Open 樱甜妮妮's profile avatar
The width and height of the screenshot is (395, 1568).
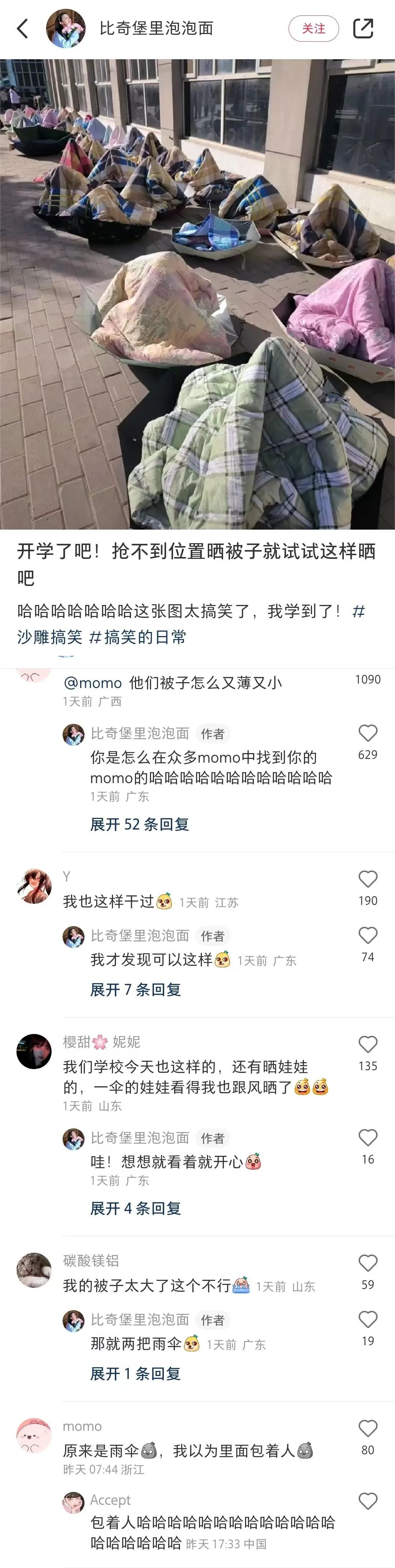click(34, 1051)
